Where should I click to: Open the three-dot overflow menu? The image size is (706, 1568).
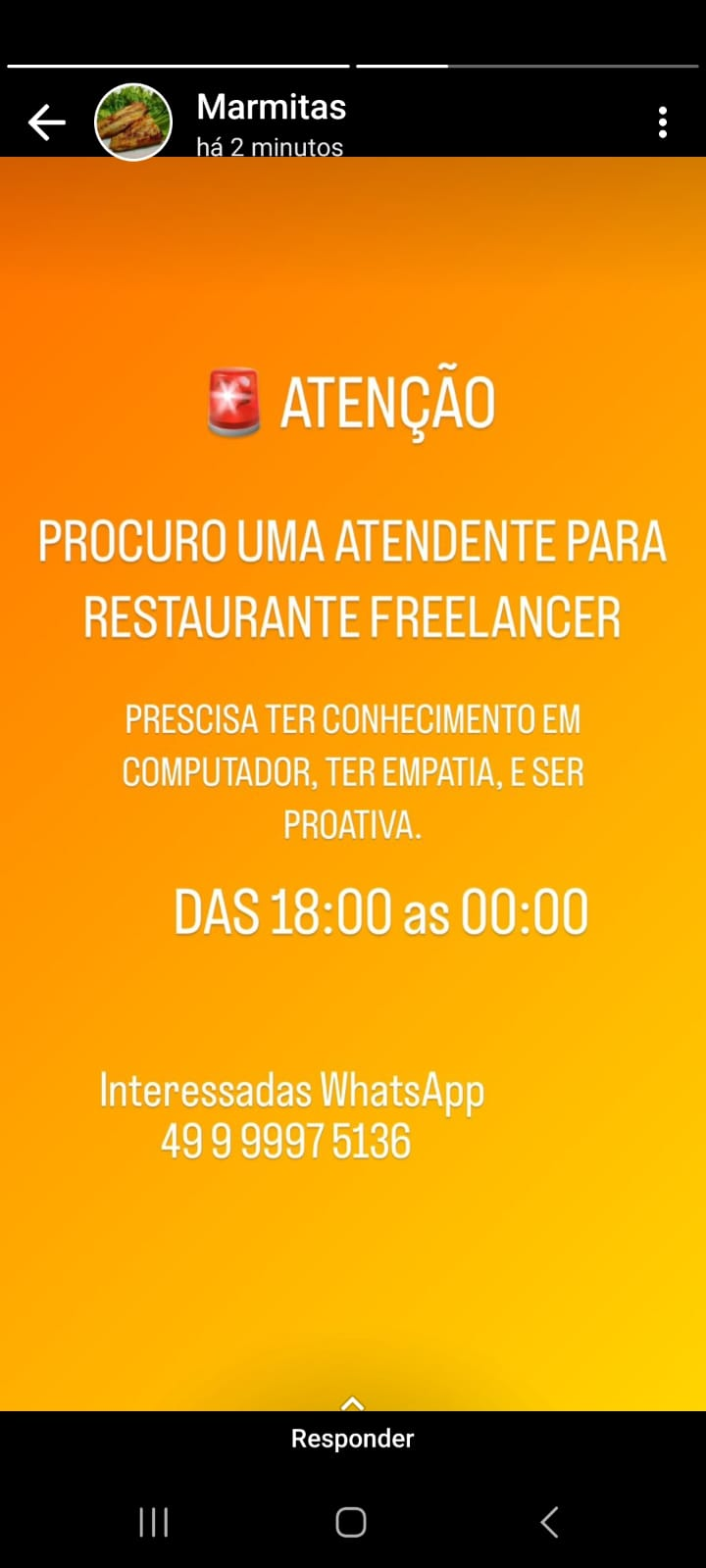(x=663, y=122)
